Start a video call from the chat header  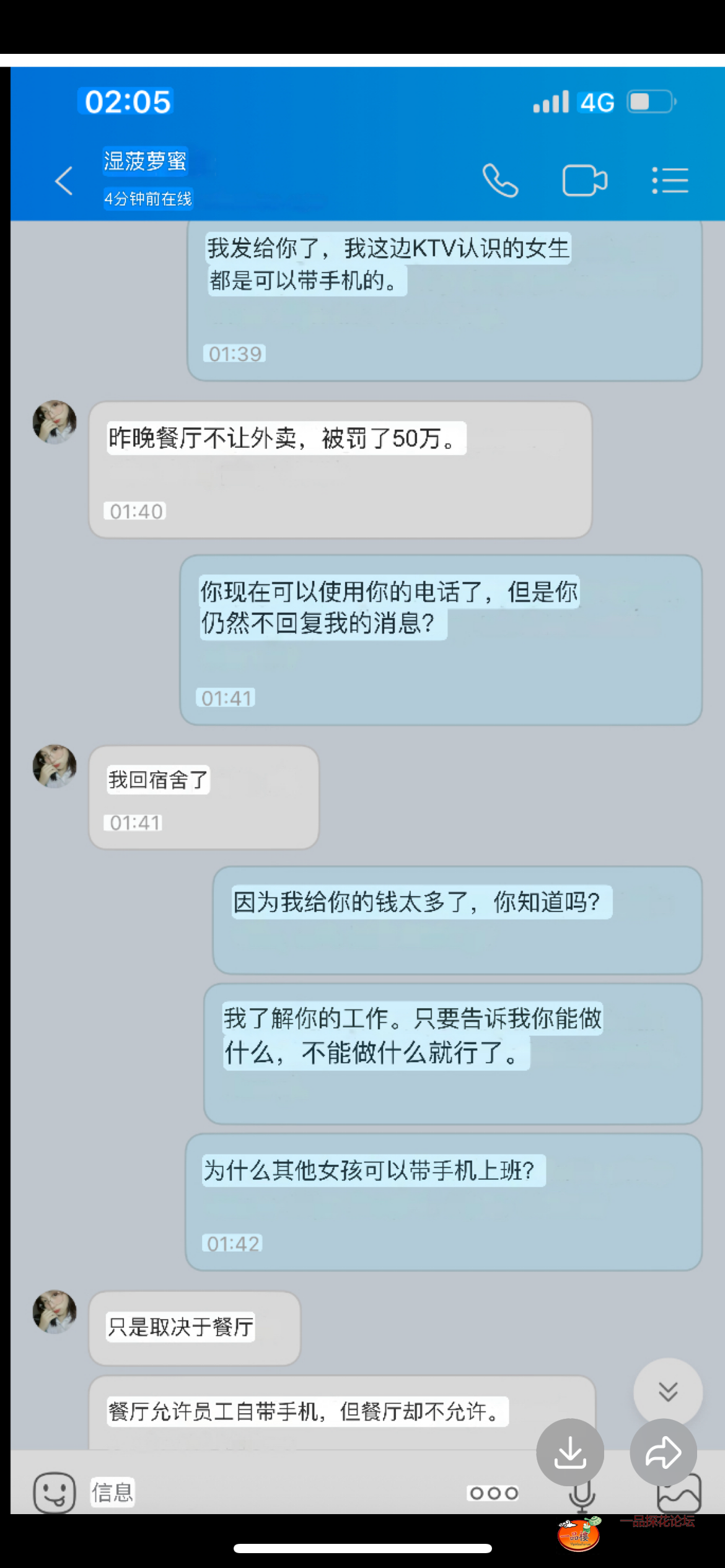pyautogui.click(x=584, y=180)
